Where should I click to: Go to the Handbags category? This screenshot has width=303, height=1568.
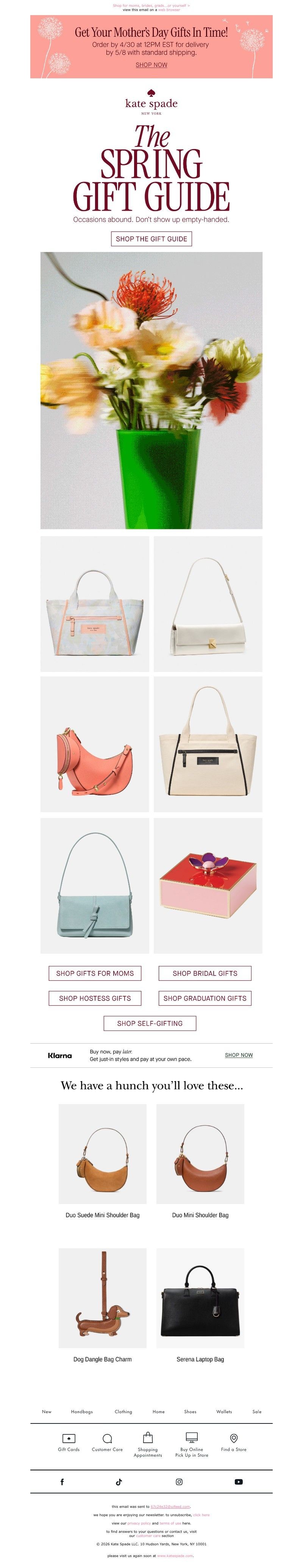pyautogui.click(x=82, y=1411)
